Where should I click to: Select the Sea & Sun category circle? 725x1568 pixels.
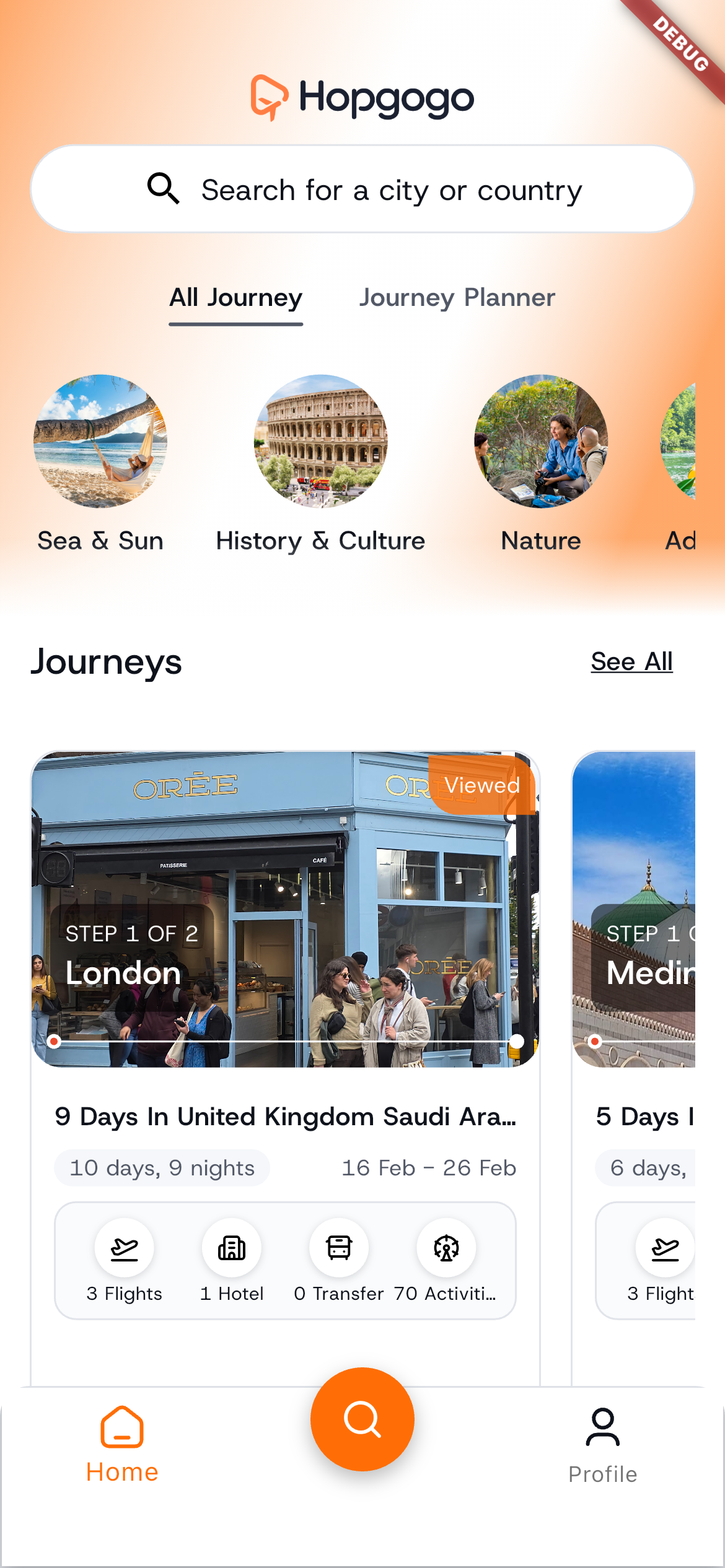click(x=100, y=441)
